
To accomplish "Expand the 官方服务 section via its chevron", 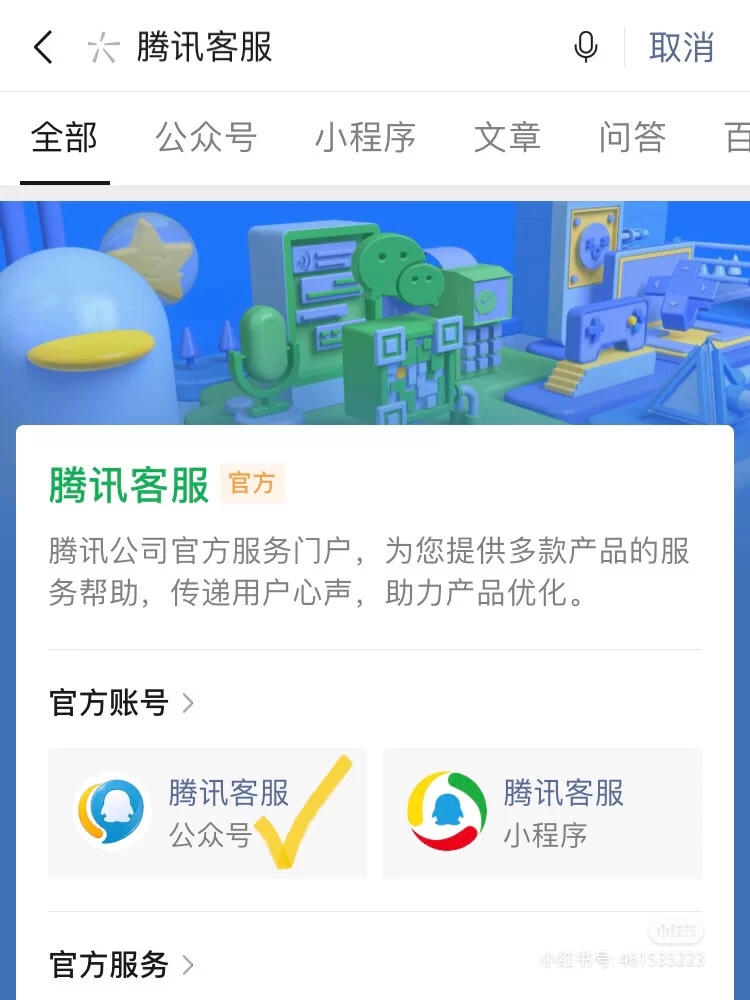I will tap(190, 965).
